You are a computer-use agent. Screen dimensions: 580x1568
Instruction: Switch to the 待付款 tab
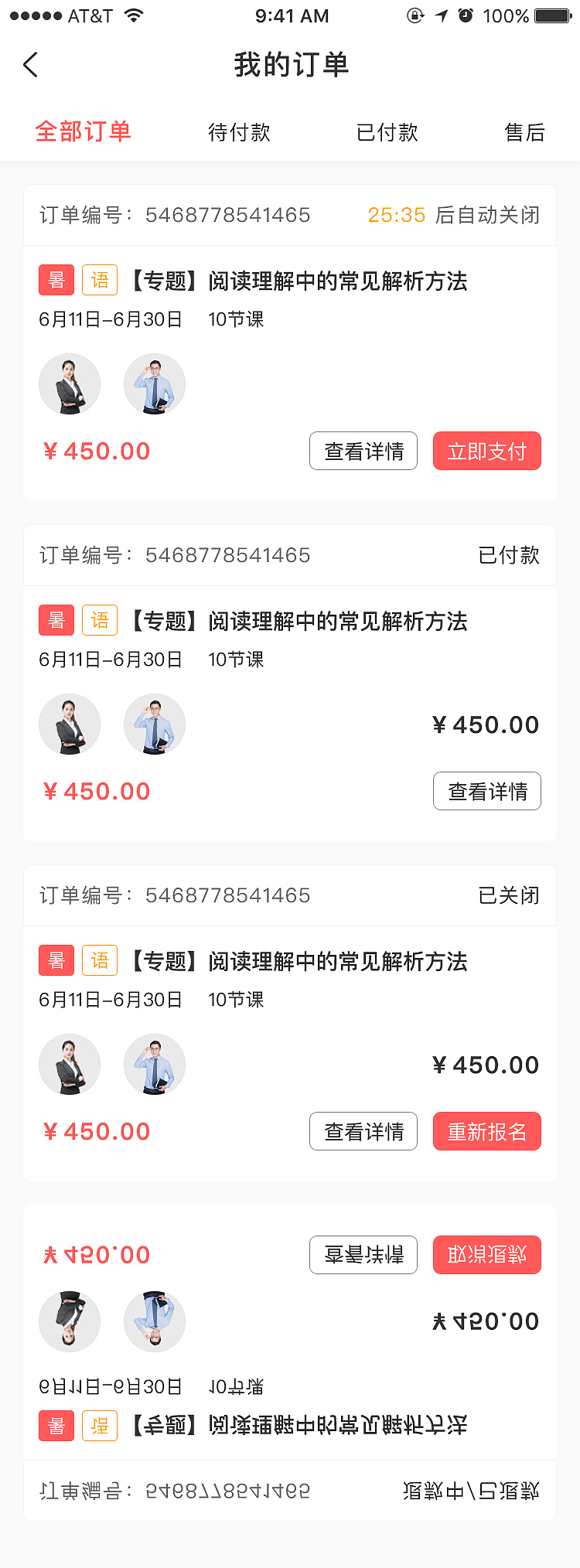tap(239, 132)
